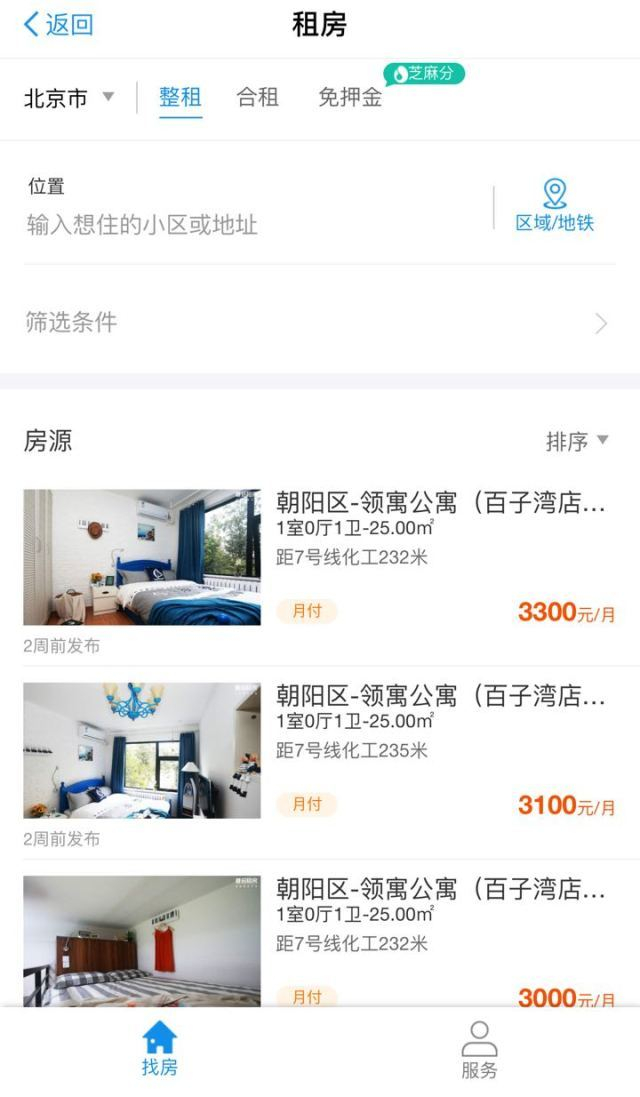Switch to the 整租 tab
This screenshot has height=1097, width=640.
(180, 98)
